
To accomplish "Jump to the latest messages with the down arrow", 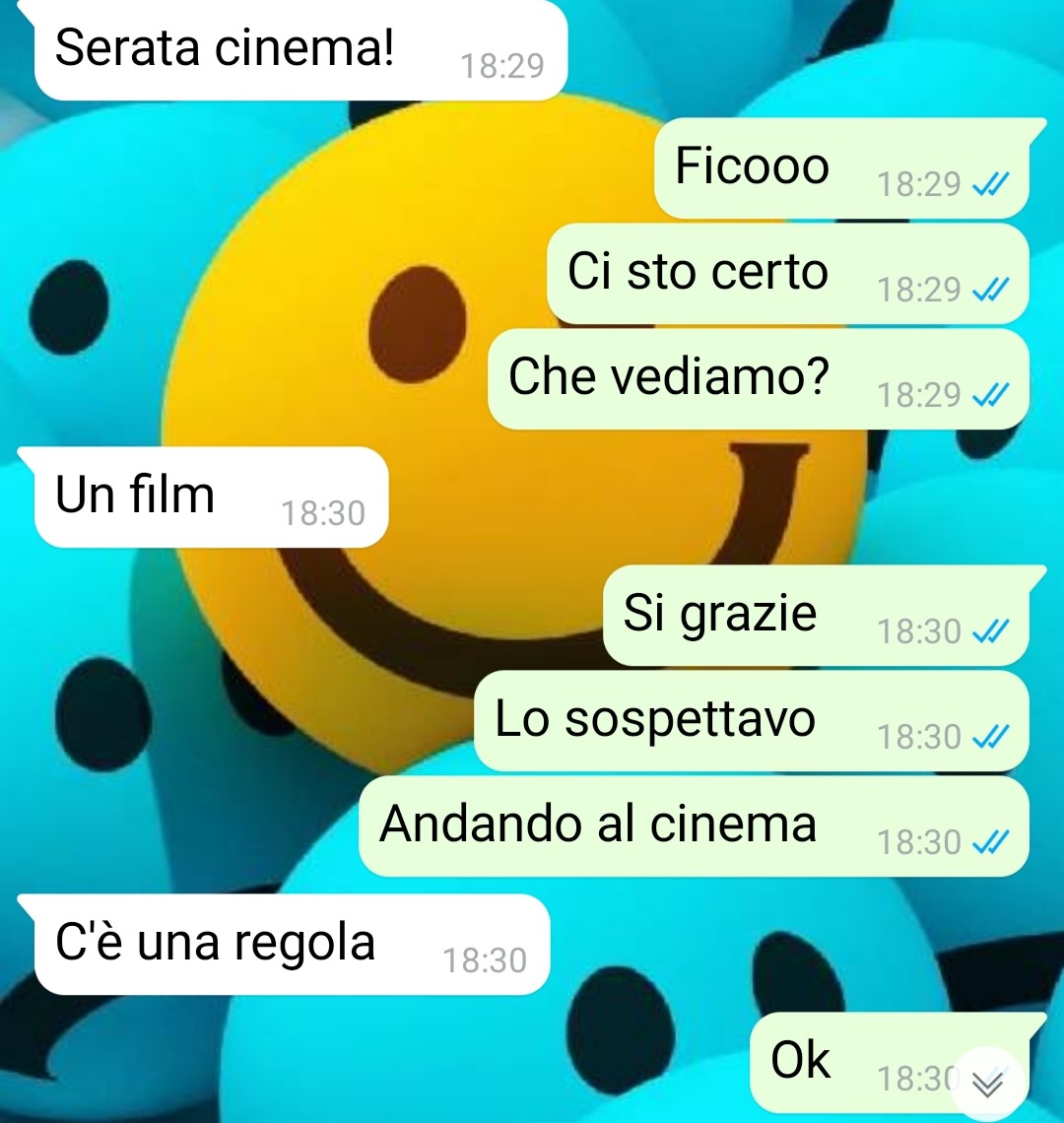I will (987, 1083).
